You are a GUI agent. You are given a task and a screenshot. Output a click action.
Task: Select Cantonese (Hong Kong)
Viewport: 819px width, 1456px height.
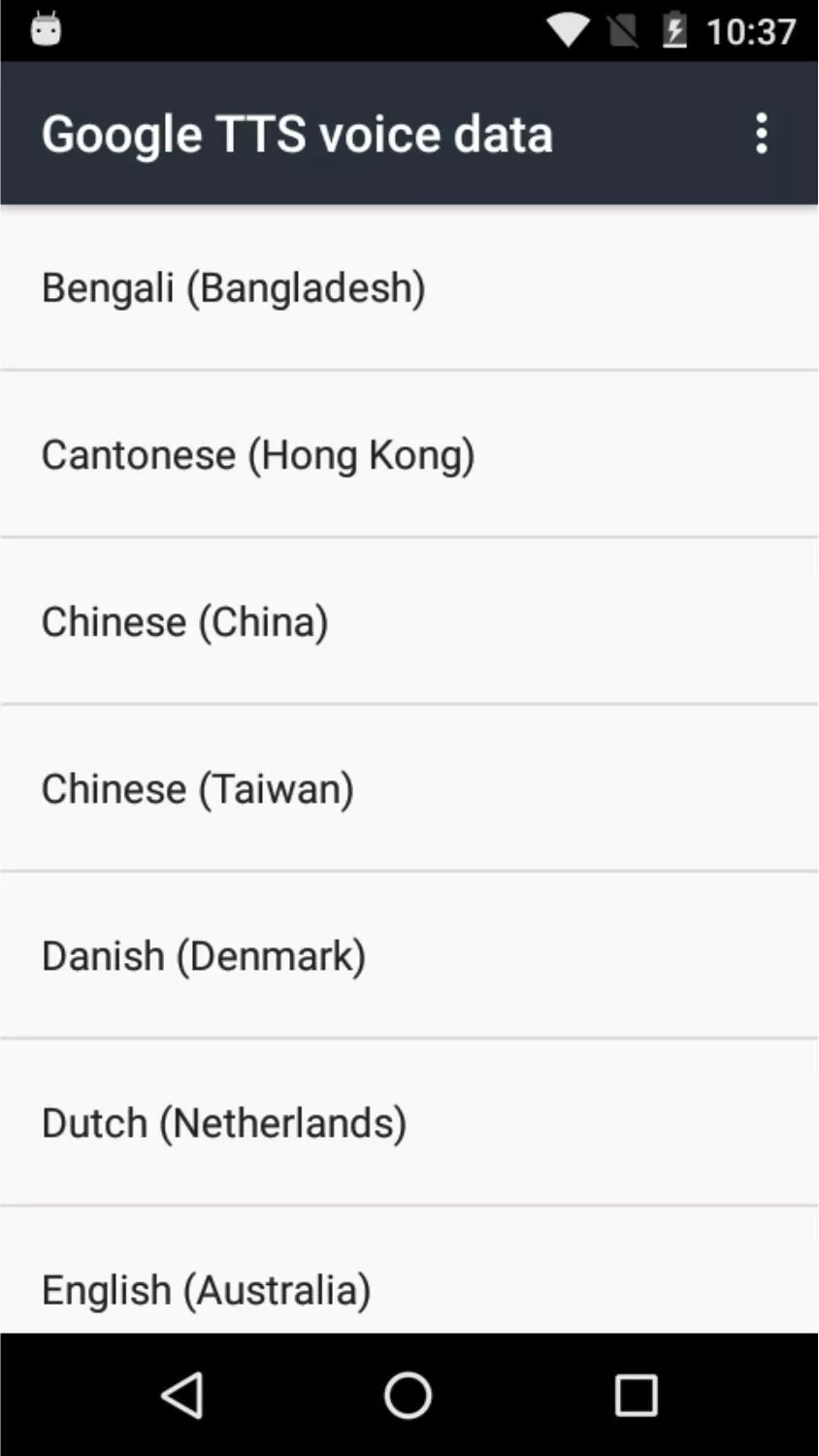coord(409,454)
